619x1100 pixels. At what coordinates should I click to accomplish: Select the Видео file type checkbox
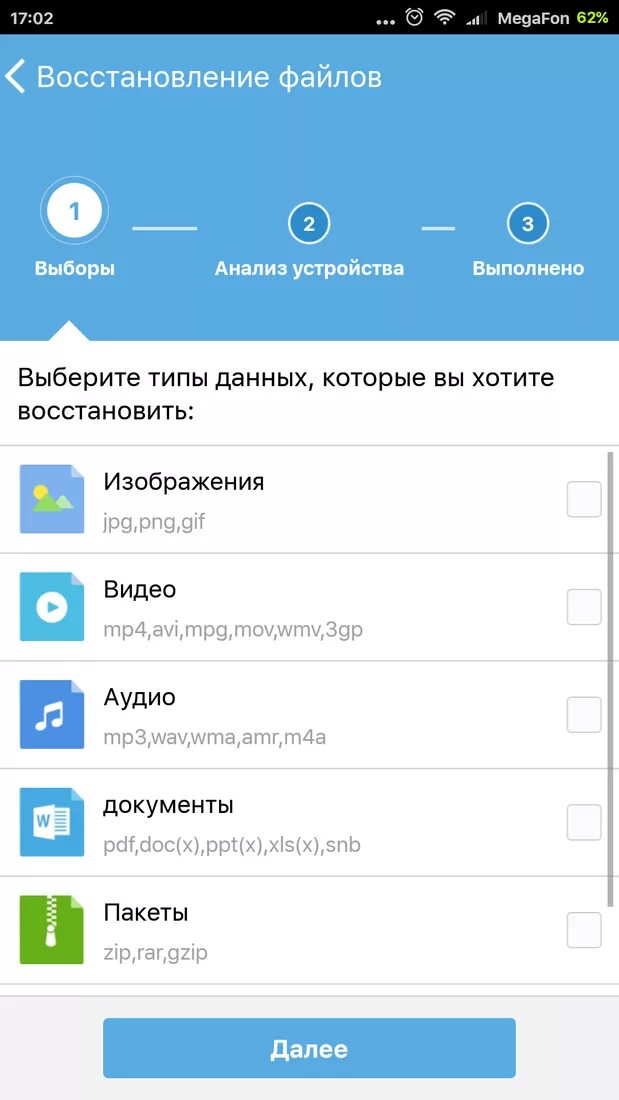[x=584, y=607]
